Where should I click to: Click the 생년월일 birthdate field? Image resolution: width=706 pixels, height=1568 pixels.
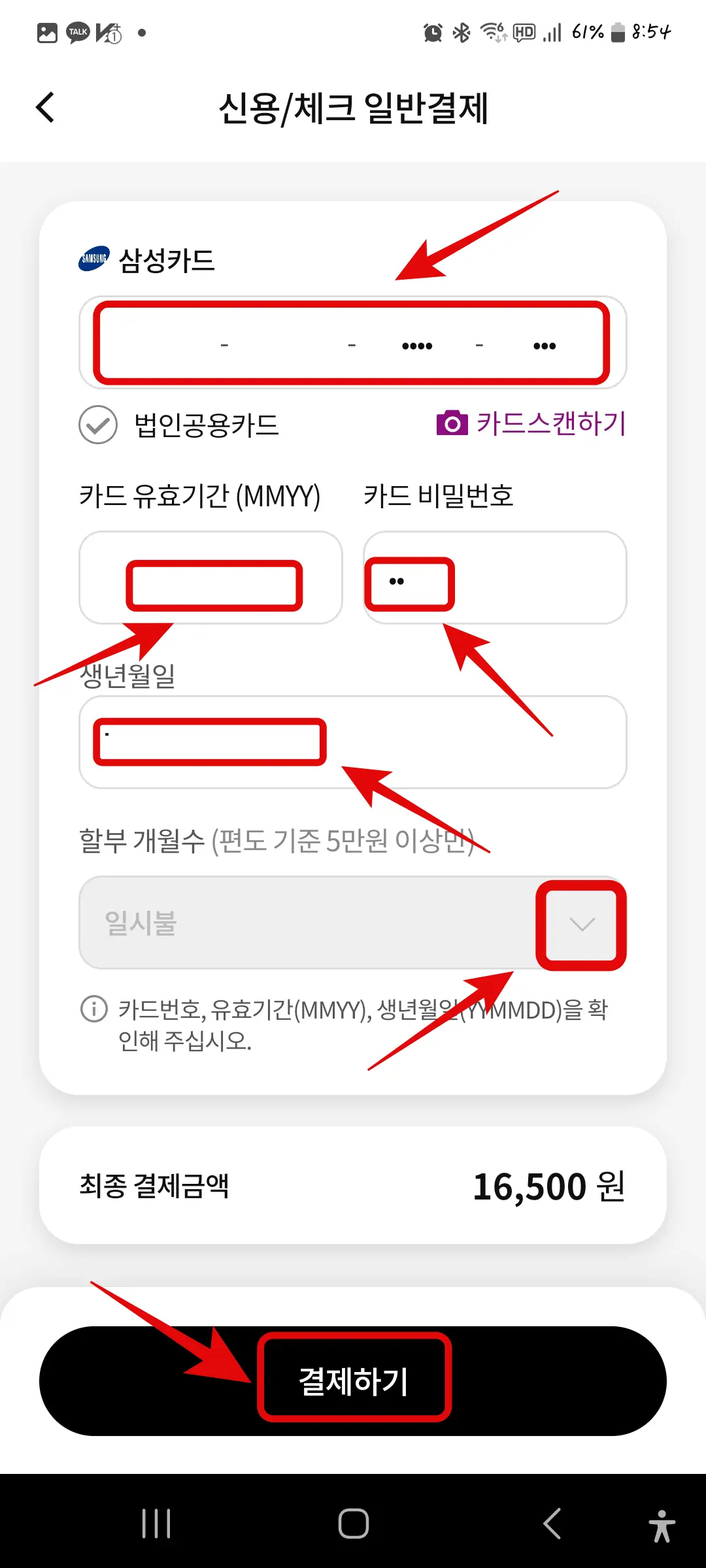tap(353, 743)
